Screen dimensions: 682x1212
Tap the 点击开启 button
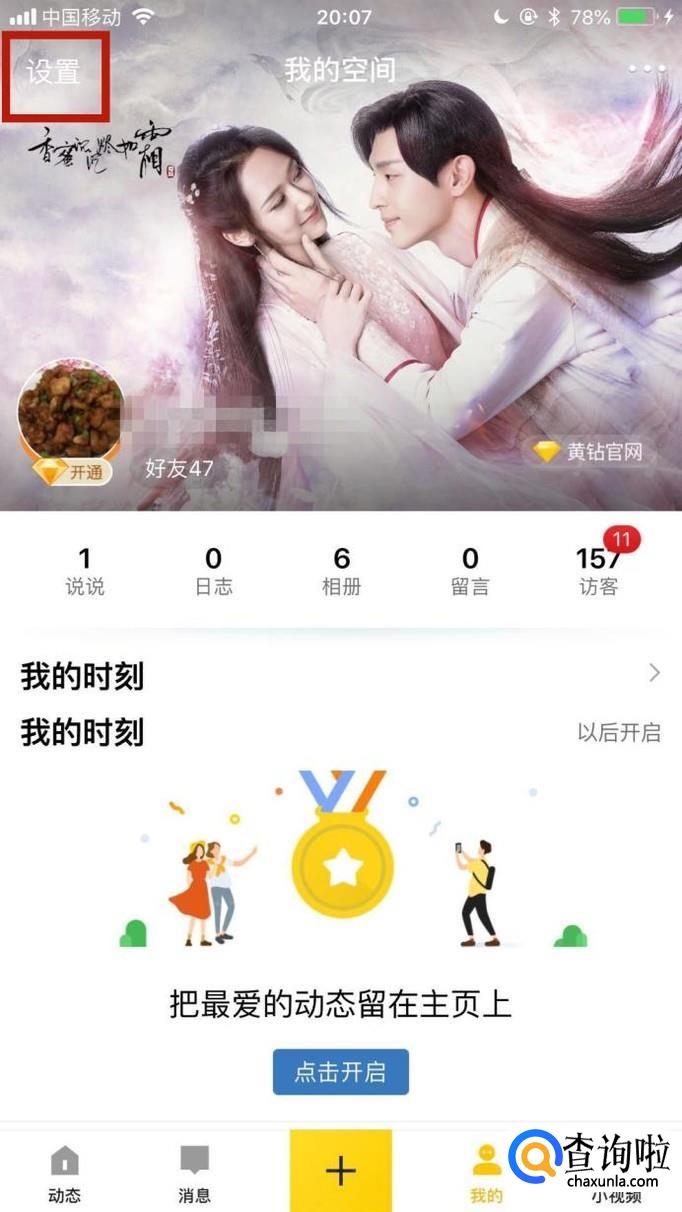[x=341, y=1073]
